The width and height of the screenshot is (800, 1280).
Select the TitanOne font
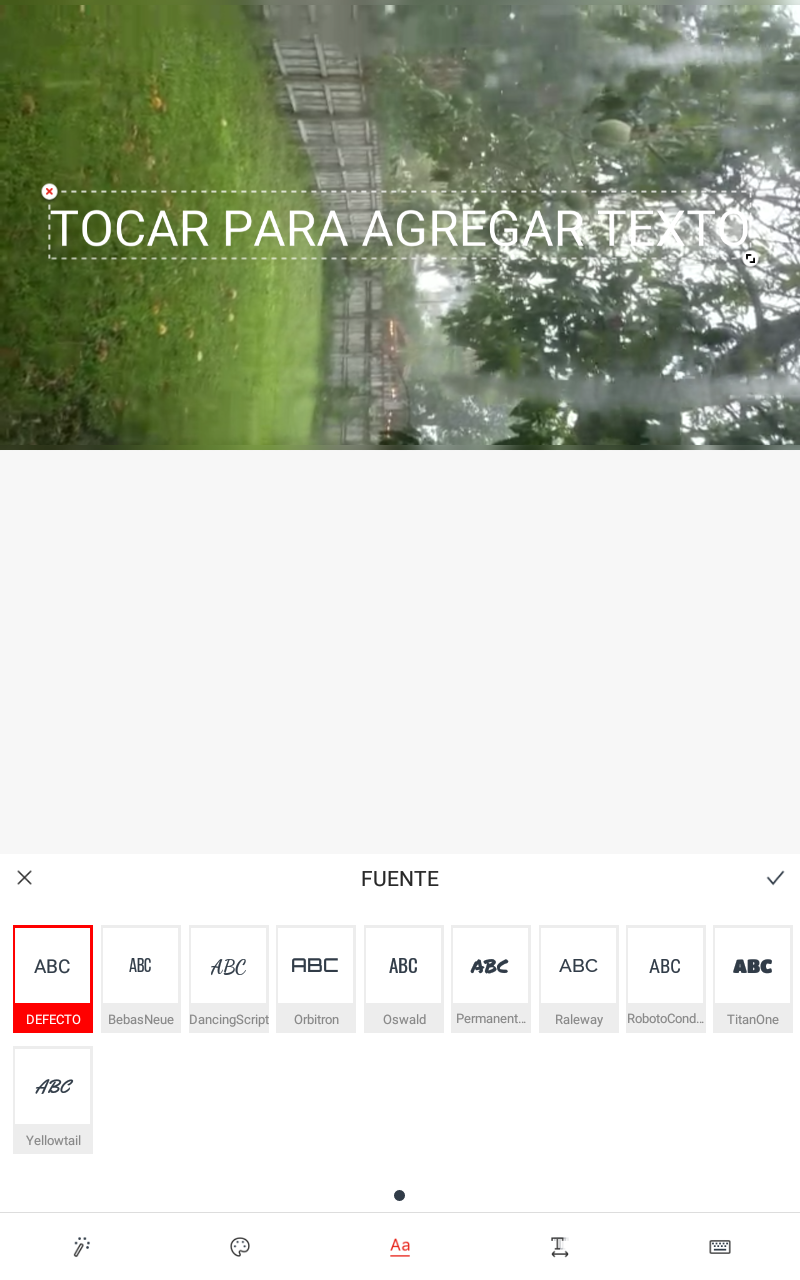tap(753, 979)
